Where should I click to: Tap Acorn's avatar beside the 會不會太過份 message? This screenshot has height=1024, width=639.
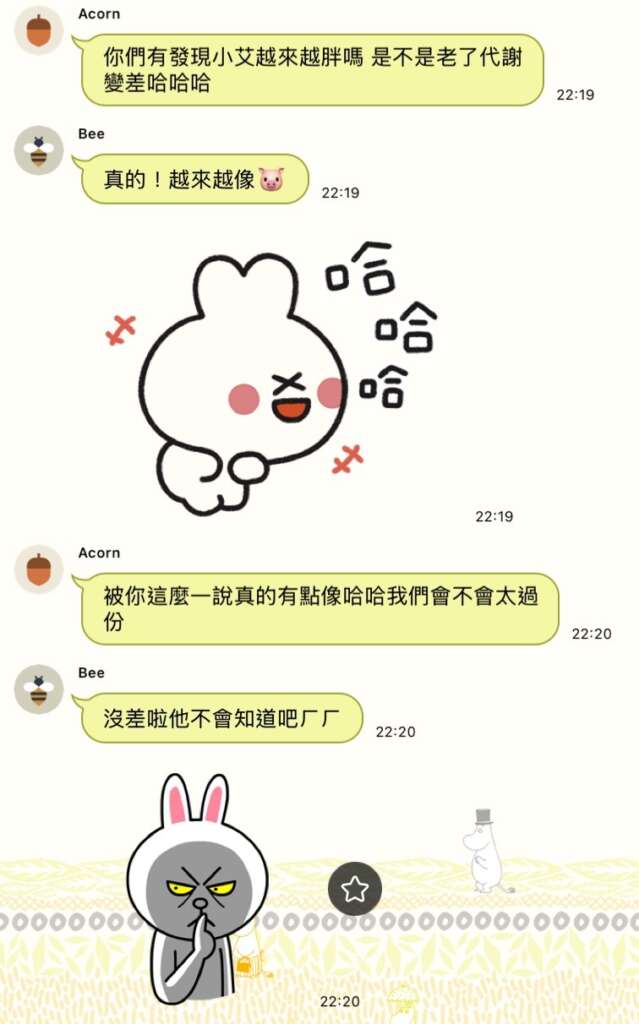pyautogui.click(x=38, y=569)
